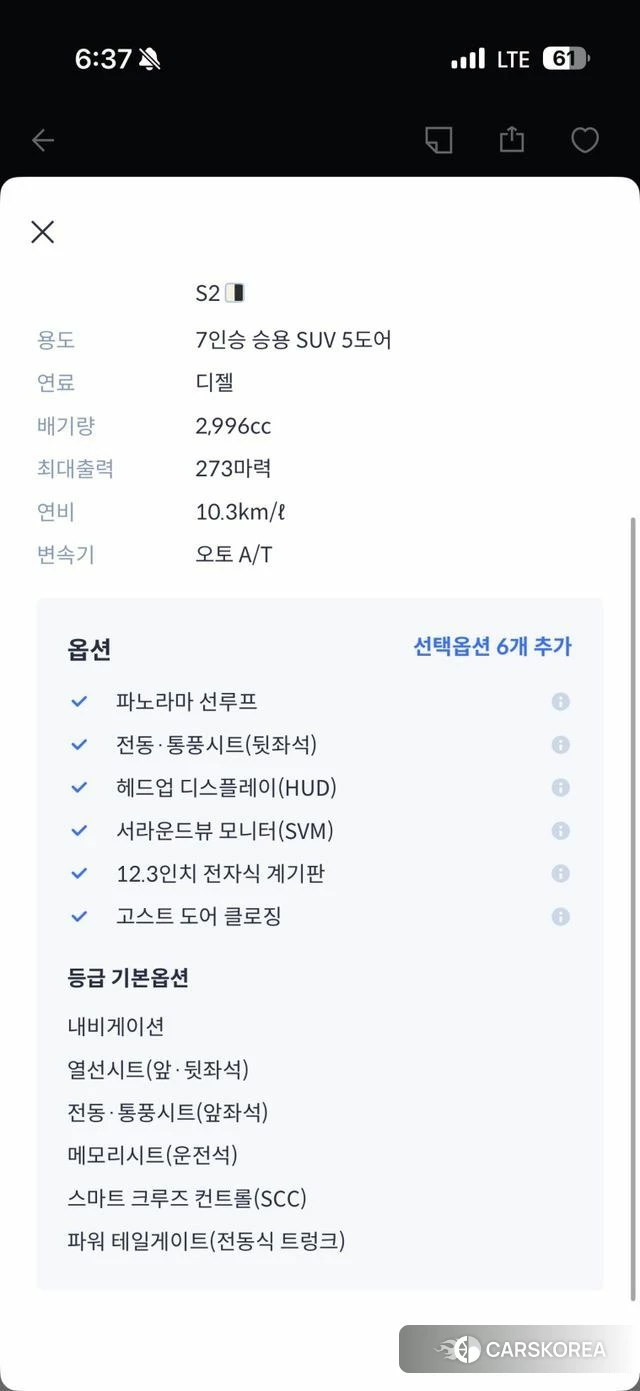
Task: Show info for 전동·통풍시트(뒷좌석)
Action: tap(561, 745)
